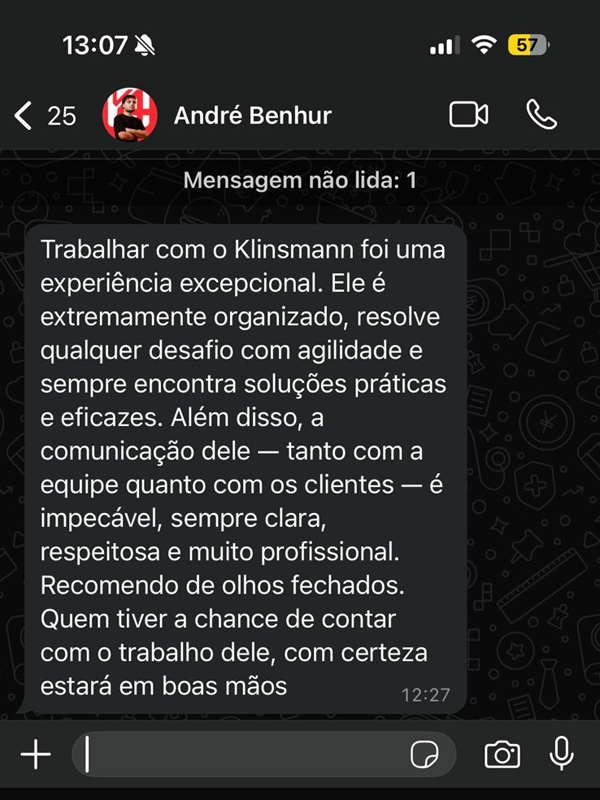This screenshot has height=800, width=600.
Task: Start a voice call with André Benhur
Action: (541, 115)
